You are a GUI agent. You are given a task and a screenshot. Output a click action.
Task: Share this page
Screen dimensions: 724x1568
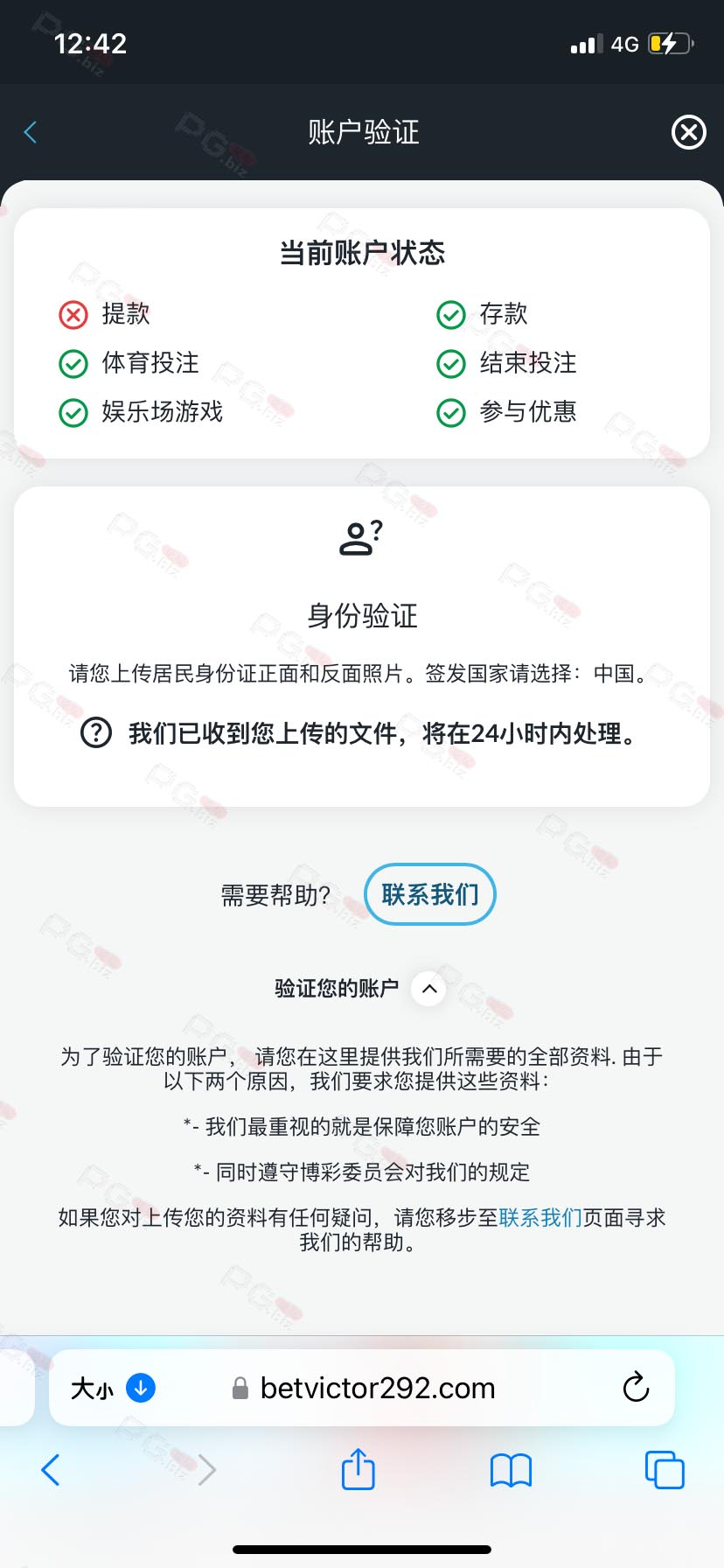358,1470
